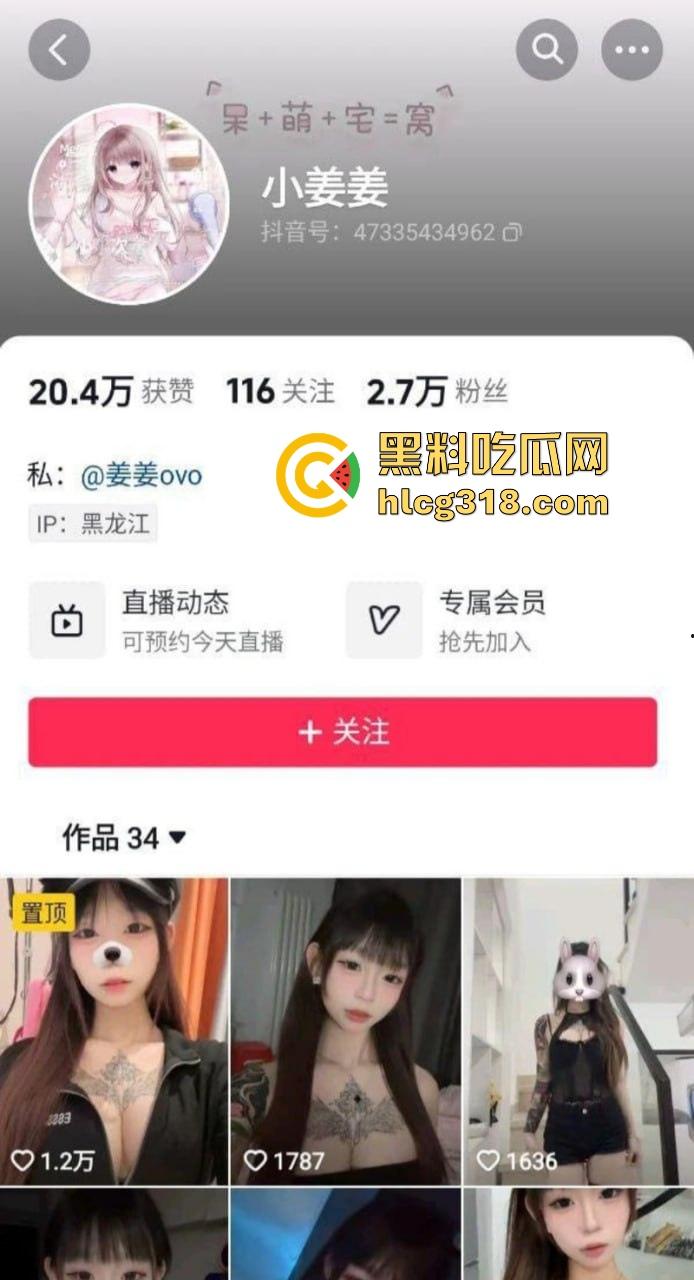View the 2.7万 粉丝 followers list
This screenshot has width=694, height=1280.
click(437, 391)
